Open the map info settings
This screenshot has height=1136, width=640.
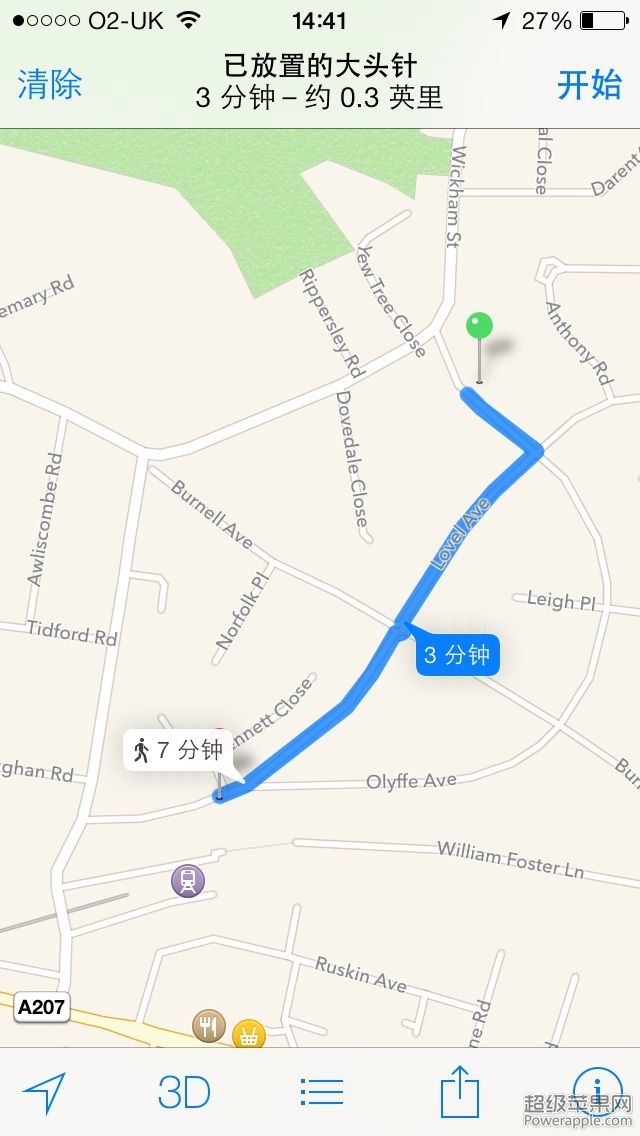click(x=597, y=1090)
